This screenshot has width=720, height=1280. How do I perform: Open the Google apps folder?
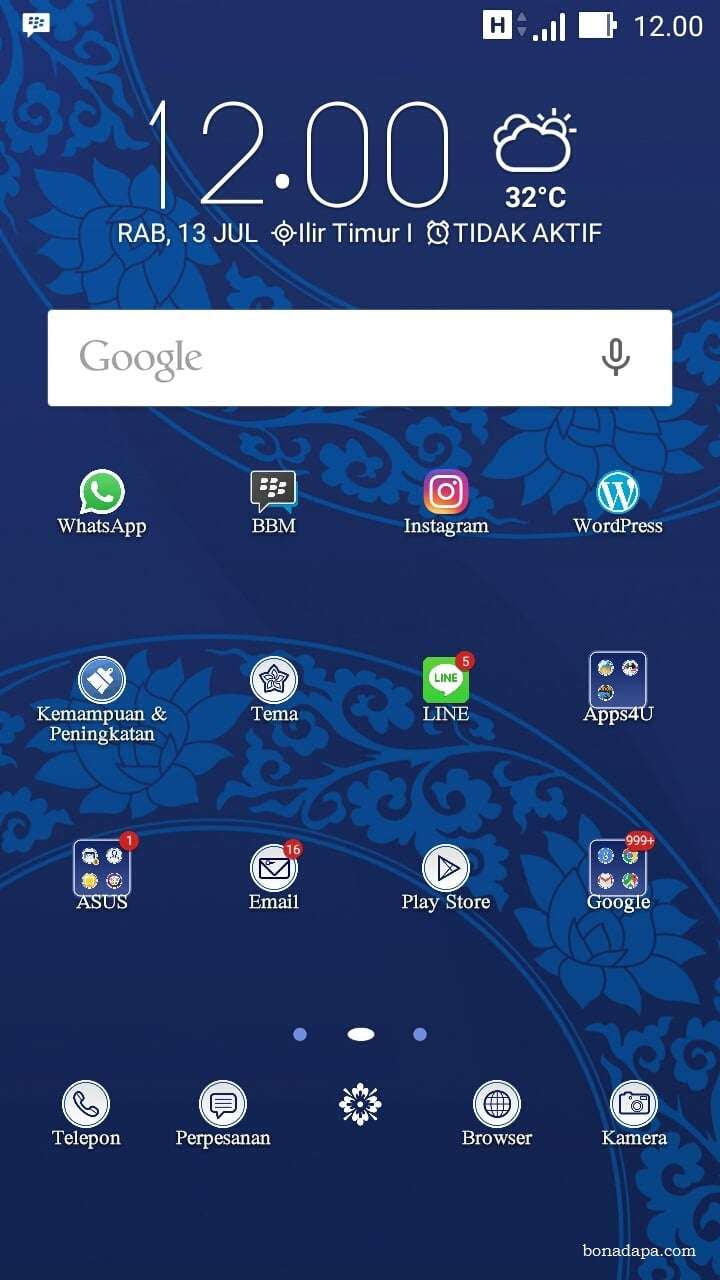coord(618,869)
